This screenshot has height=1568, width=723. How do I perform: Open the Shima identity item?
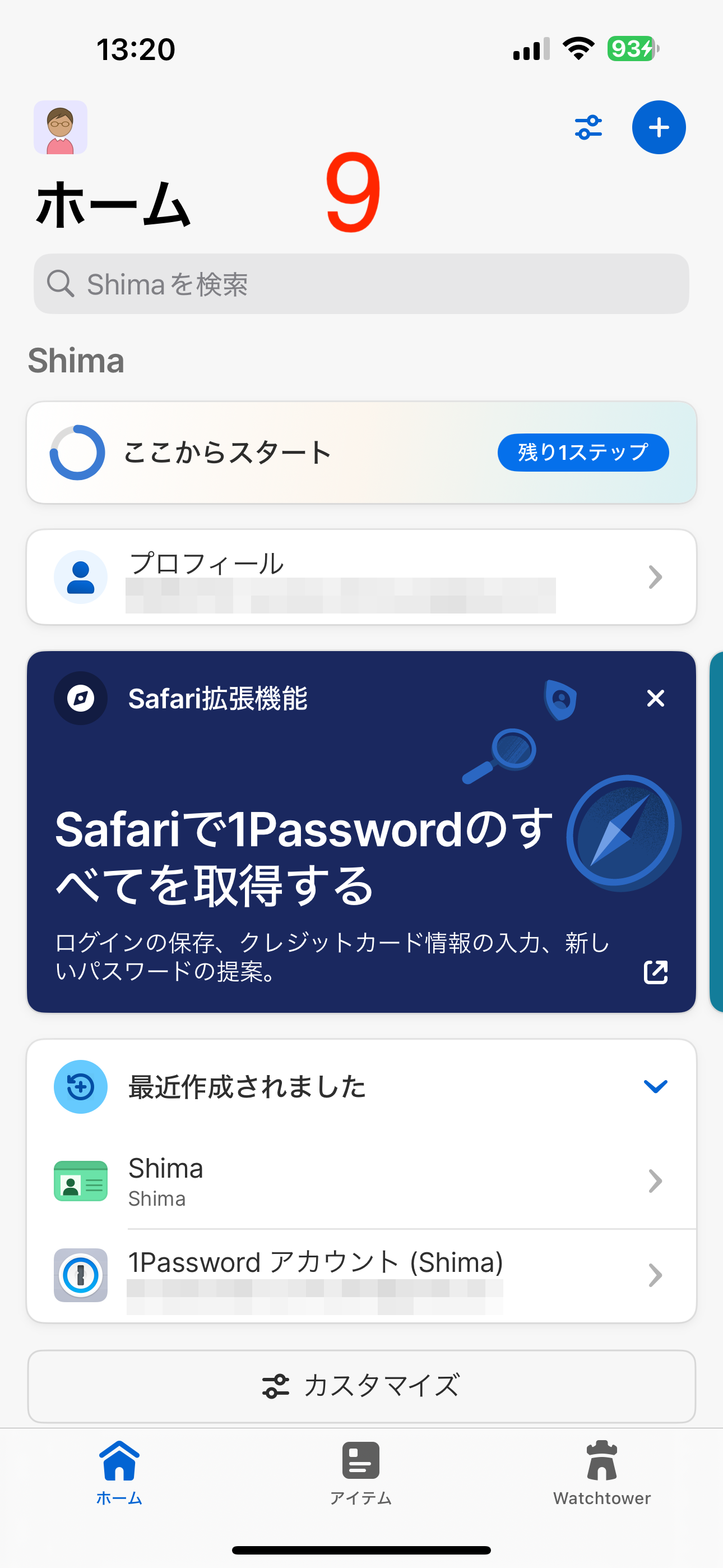[361, 1181]
